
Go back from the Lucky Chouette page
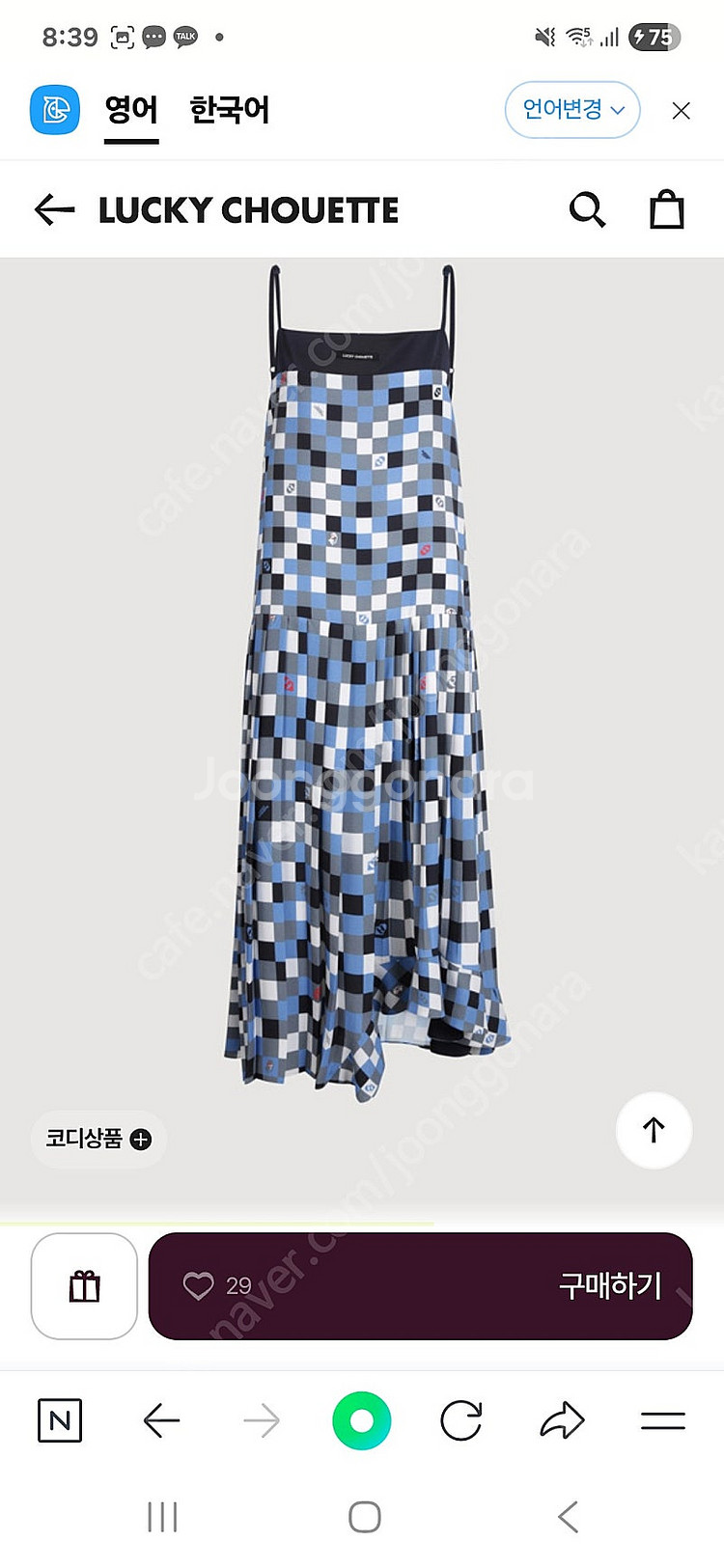click(x=54, y=209)
